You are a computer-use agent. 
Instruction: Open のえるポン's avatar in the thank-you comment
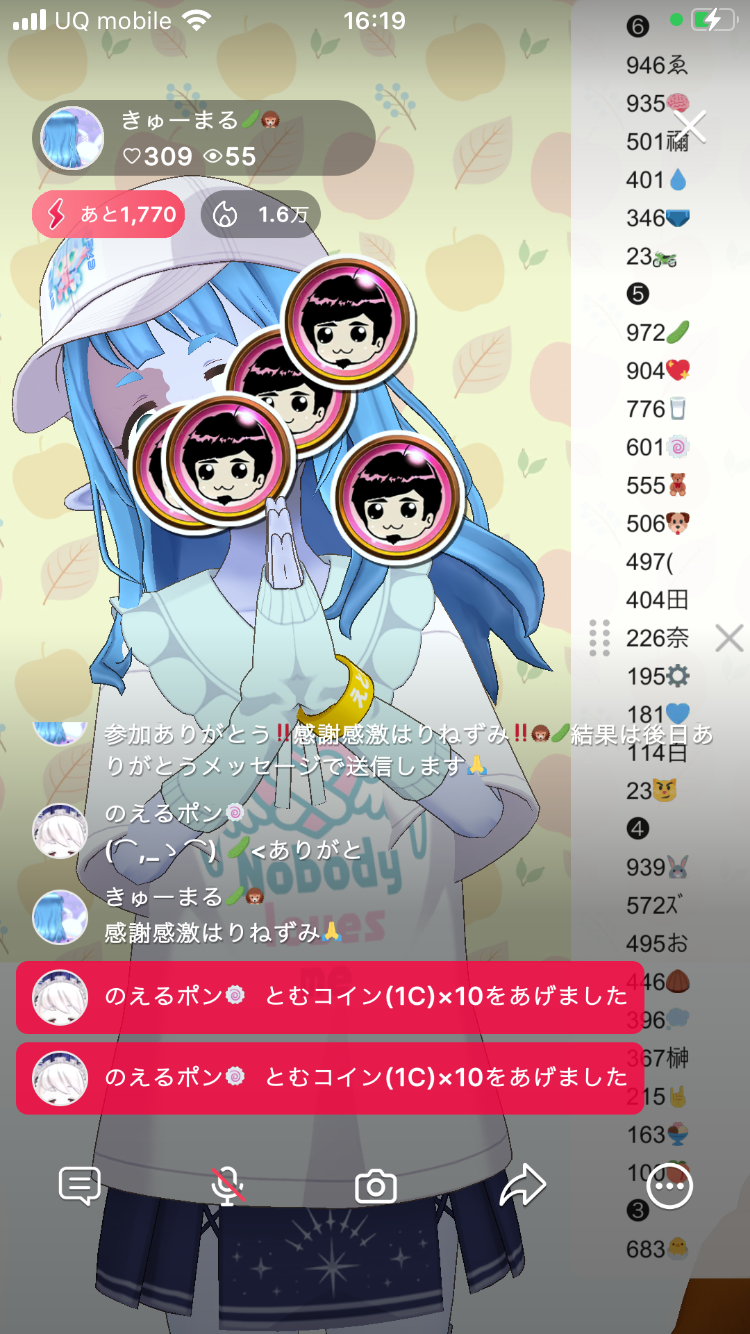tap(60, 830)
